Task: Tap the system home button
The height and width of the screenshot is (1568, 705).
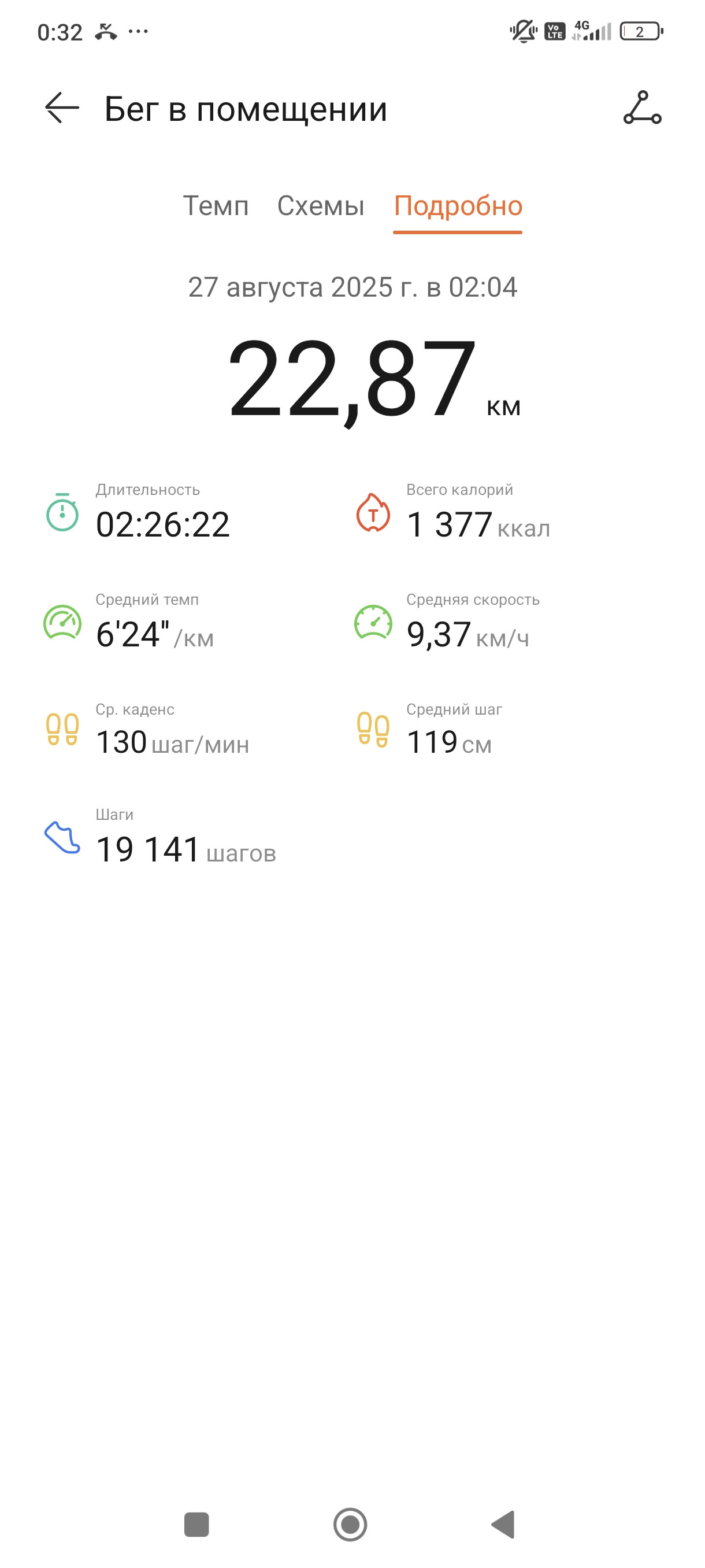Action: 350,1525
